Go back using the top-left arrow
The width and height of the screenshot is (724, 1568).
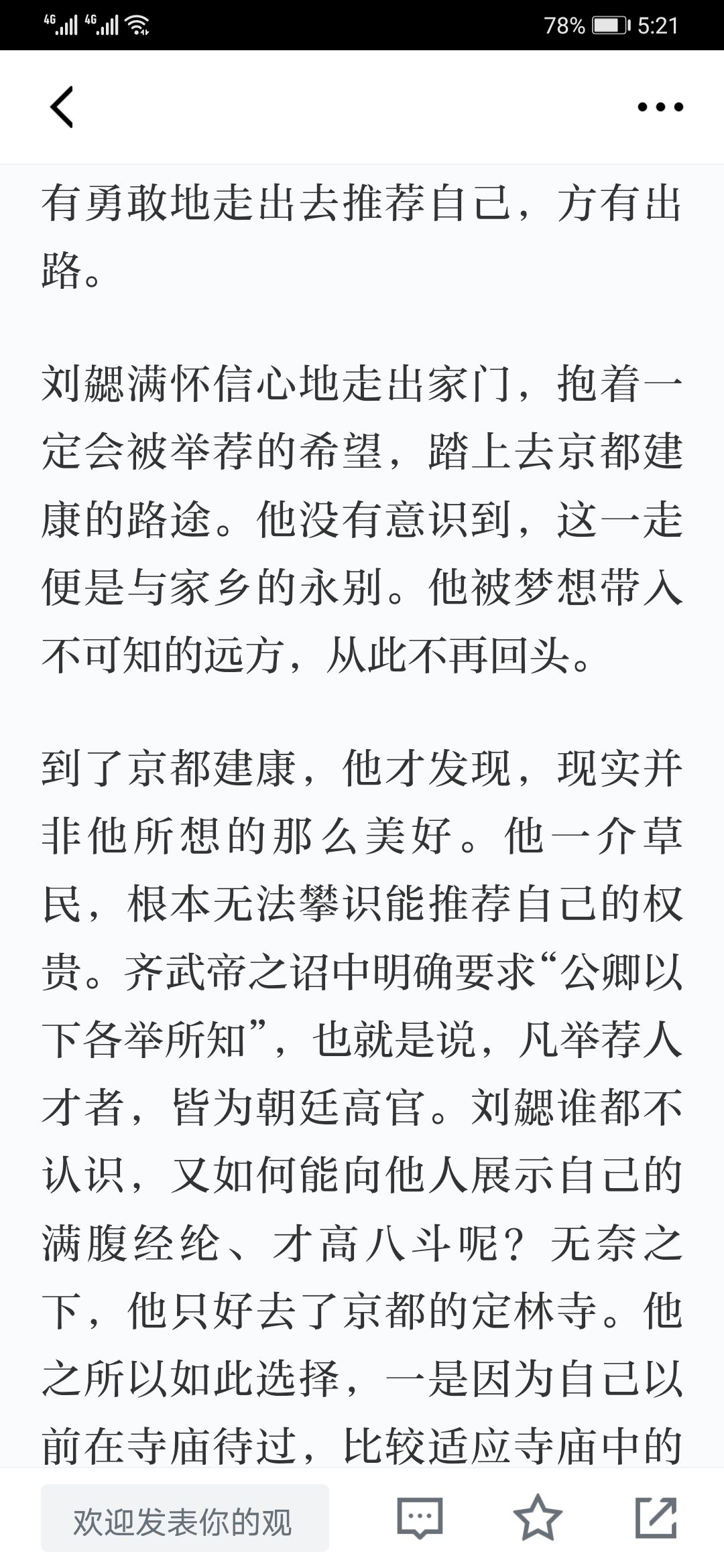62,107
